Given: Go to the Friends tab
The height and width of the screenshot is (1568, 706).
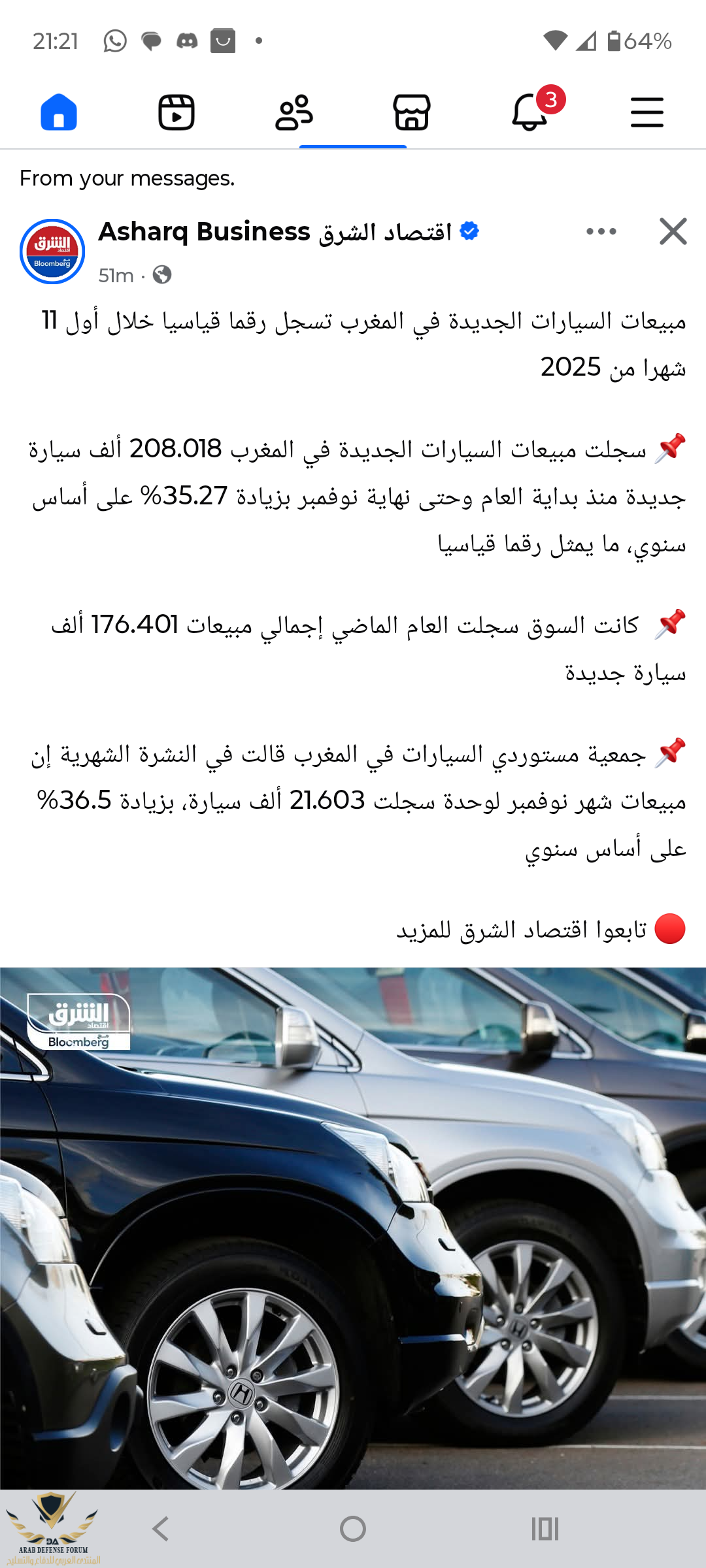Looking at the screenshot, I should (294, 112).
